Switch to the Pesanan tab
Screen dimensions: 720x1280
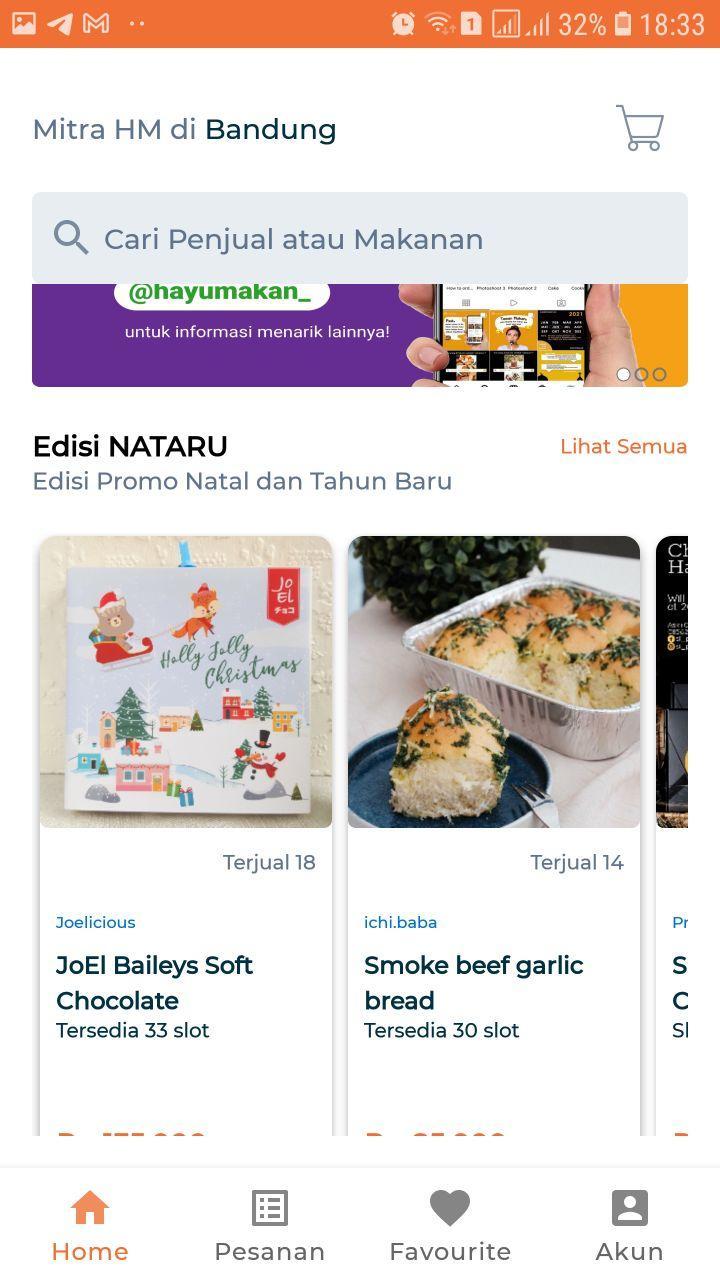(270, 1224)
